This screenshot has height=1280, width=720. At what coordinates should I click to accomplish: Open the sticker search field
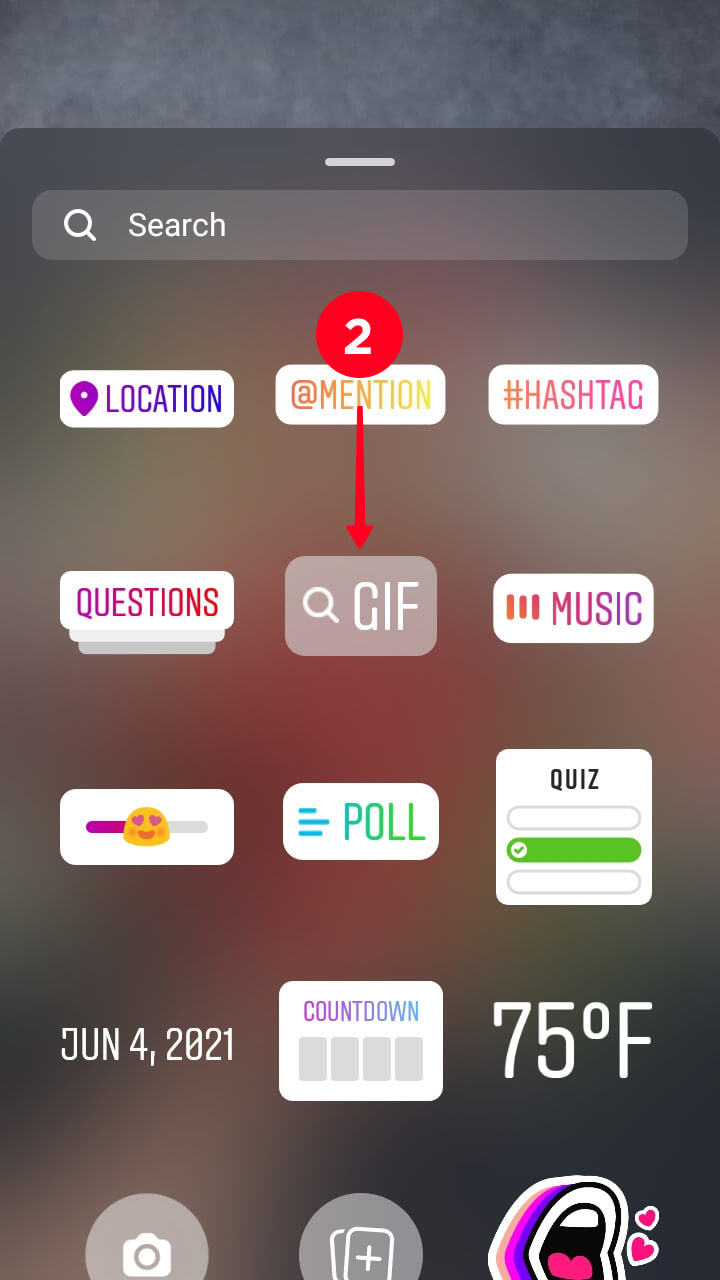tap(360, 225)
